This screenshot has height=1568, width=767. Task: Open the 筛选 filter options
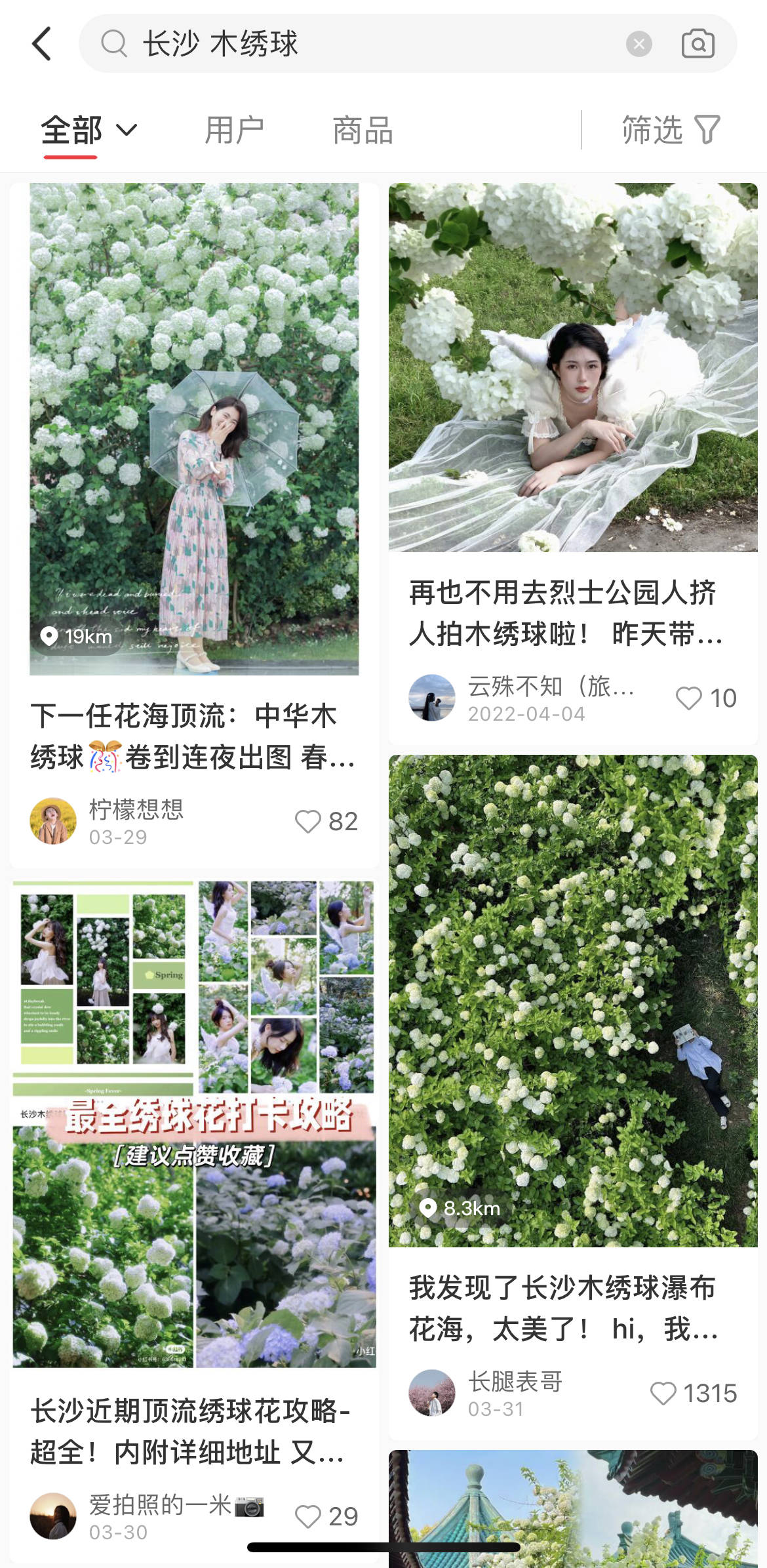pyautogui.click(x=670, y=130)
